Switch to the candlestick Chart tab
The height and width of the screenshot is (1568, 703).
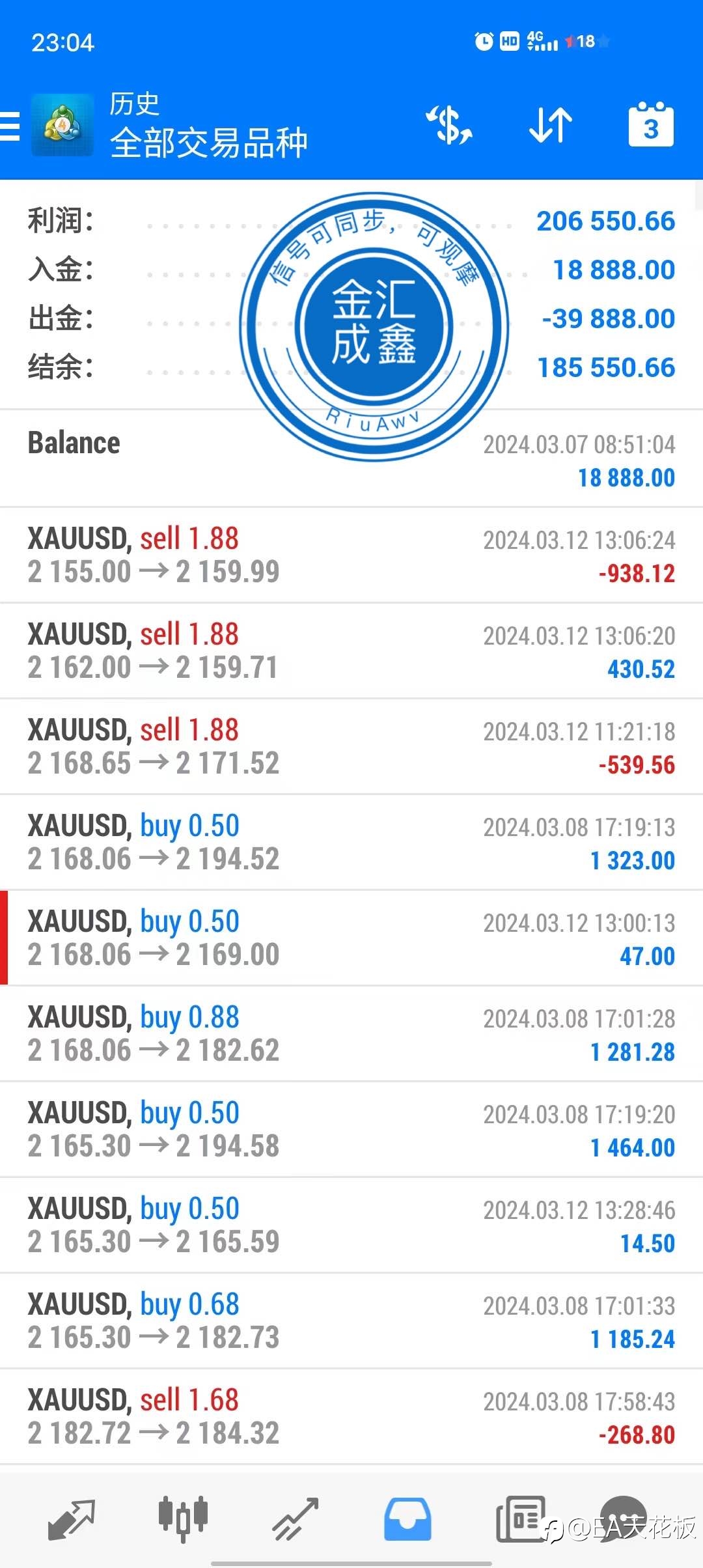point(183,1519)
